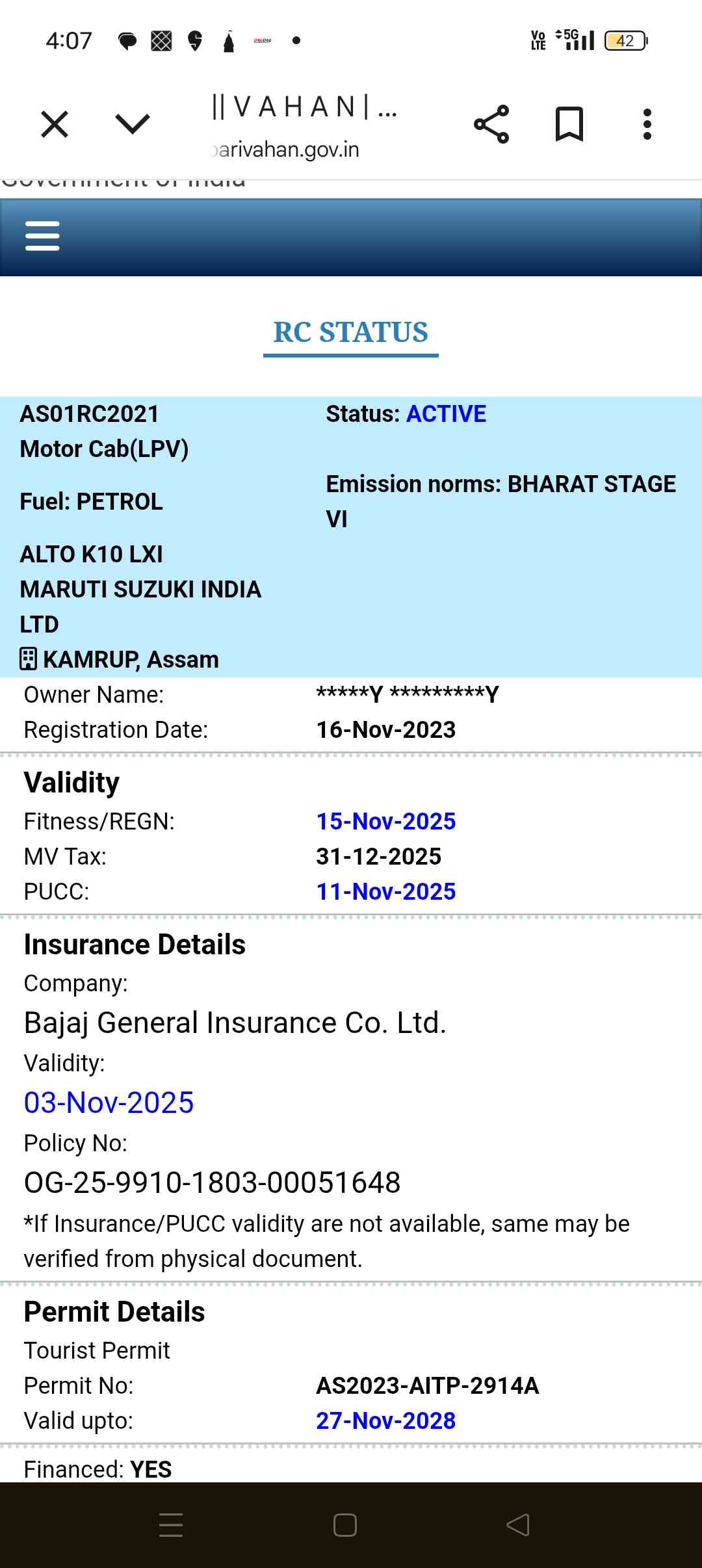702x1568 pixels.
Task: Tap the parivahan.gov.in address title
Action: [303, 127]
